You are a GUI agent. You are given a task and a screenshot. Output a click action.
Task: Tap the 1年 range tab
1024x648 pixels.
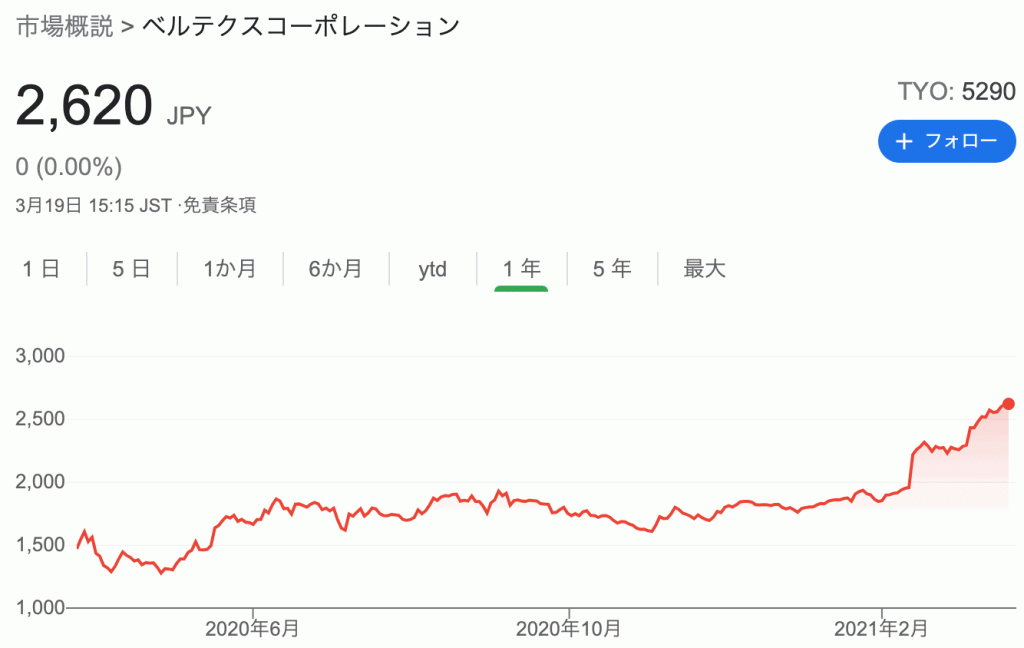[521, 269]
